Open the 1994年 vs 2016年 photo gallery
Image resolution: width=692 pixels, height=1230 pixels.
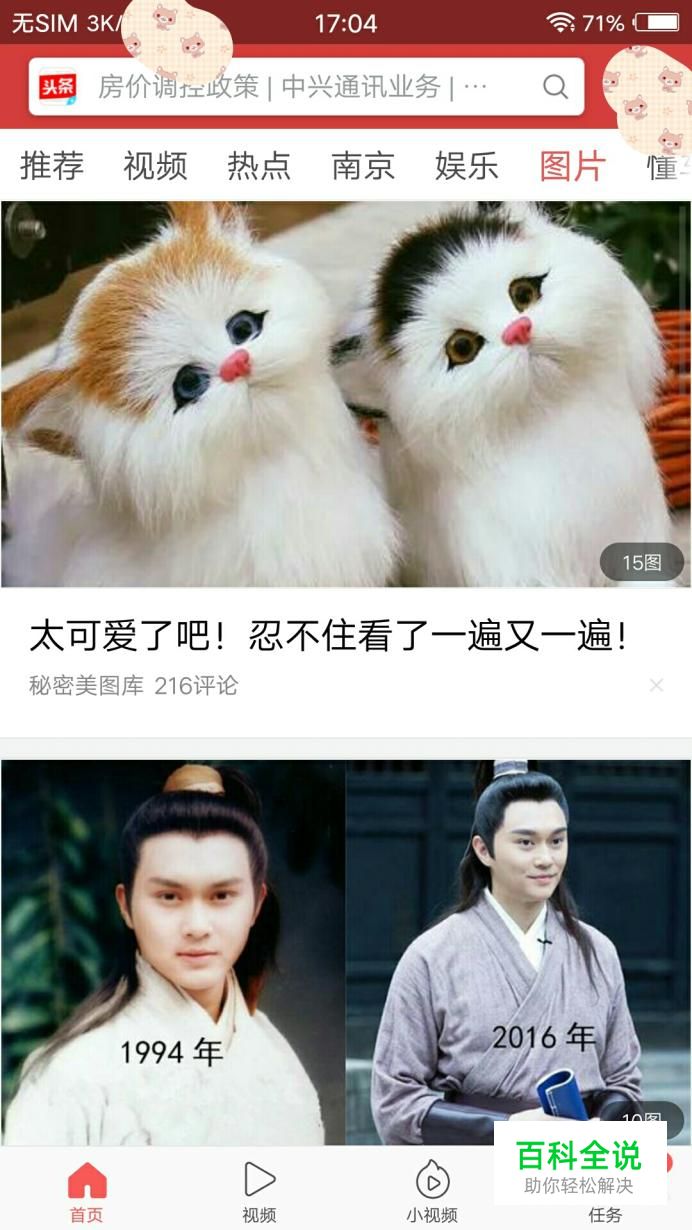[x=346, y=952]
